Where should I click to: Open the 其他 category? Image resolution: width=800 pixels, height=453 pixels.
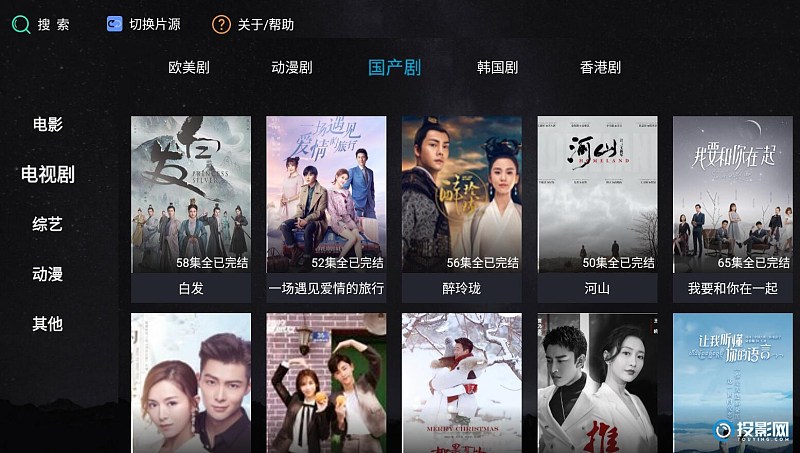point(48,324)
